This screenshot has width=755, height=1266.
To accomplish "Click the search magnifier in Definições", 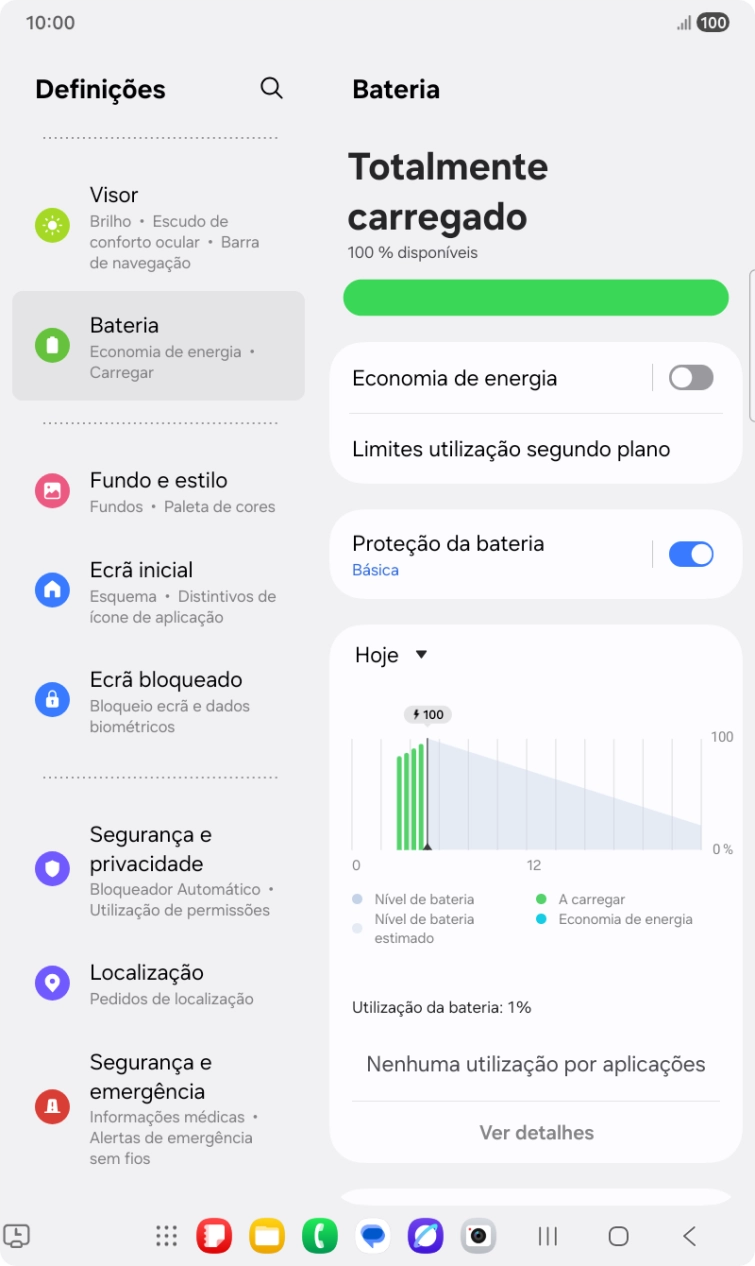I will 271,88.
